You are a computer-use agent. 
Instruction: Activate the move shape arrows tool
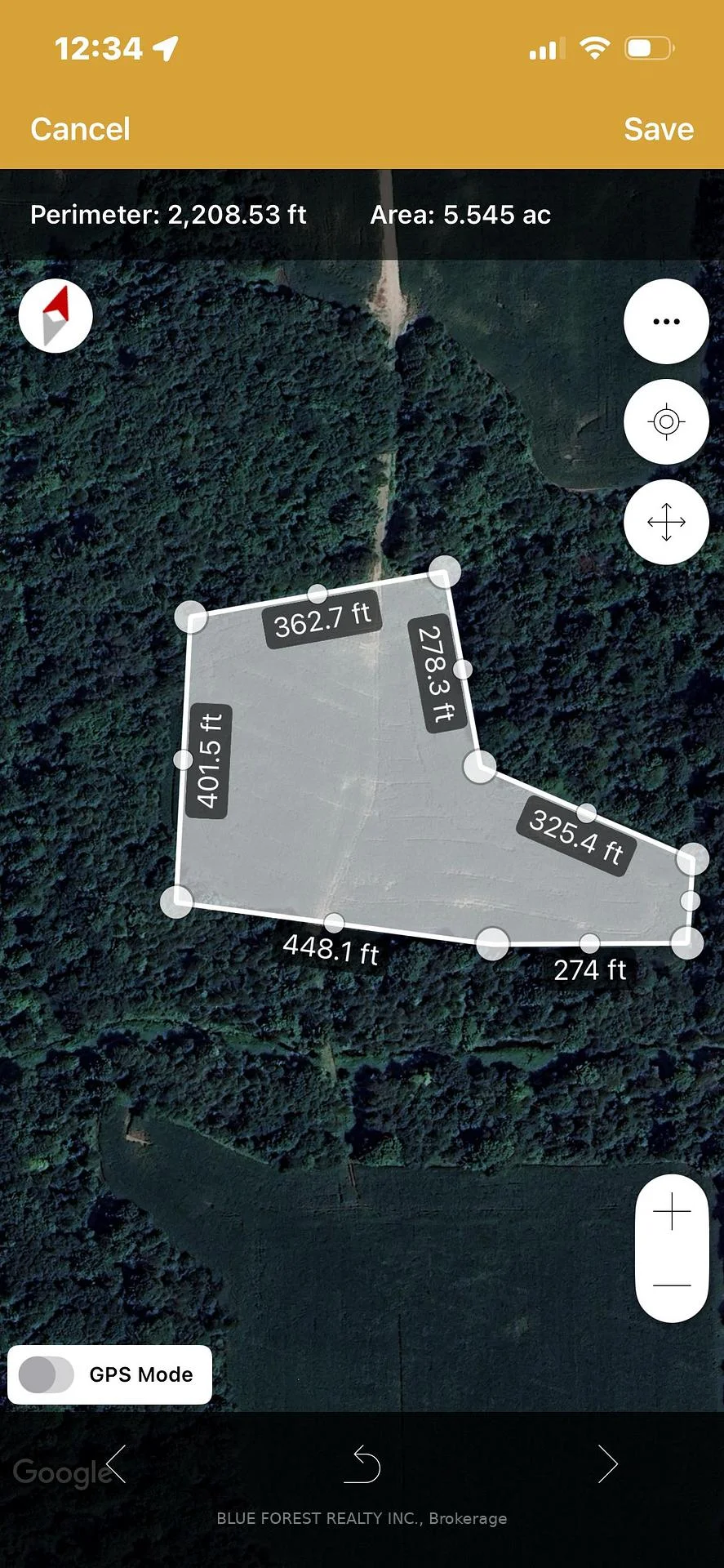pyautogui.click(x=666, y=522)
